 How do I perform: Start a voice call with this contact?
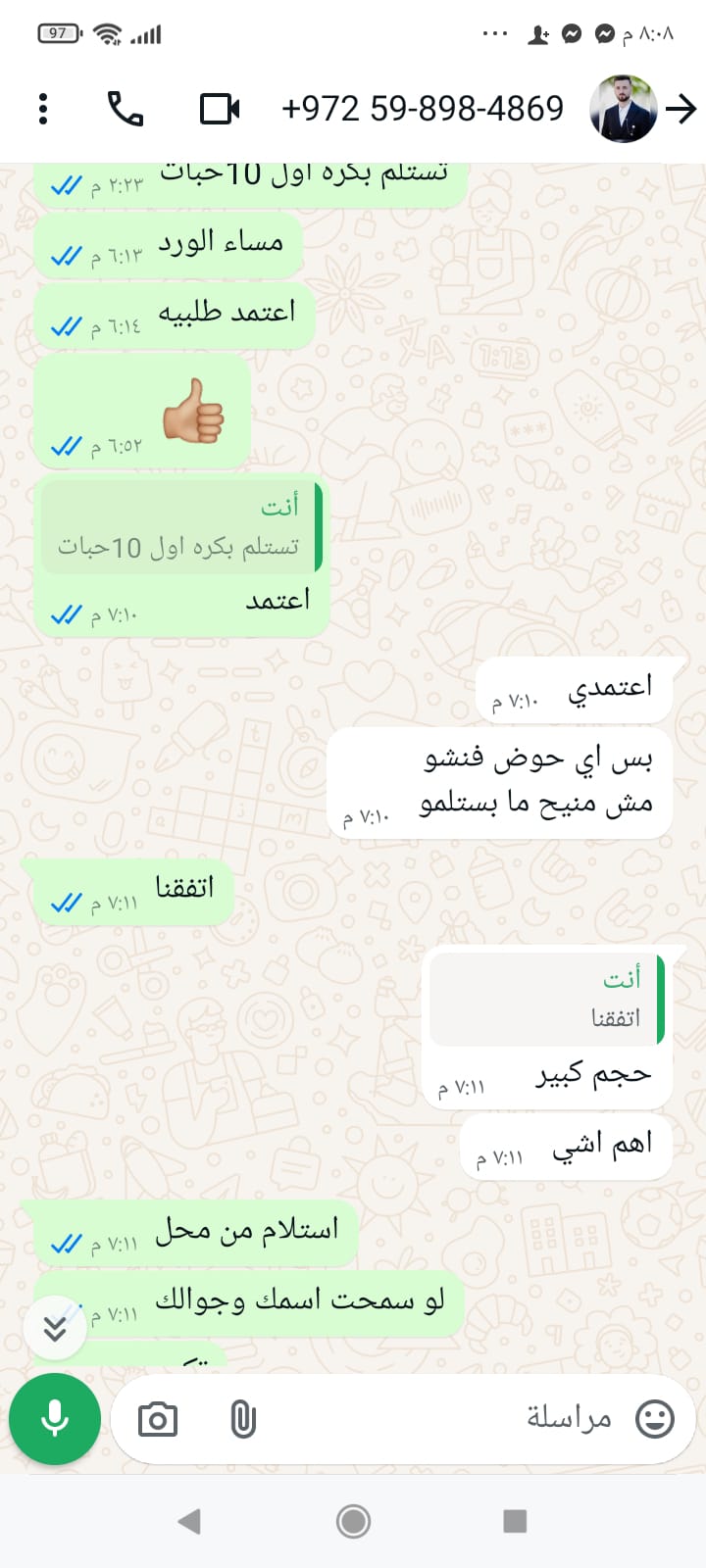[126, 109]
